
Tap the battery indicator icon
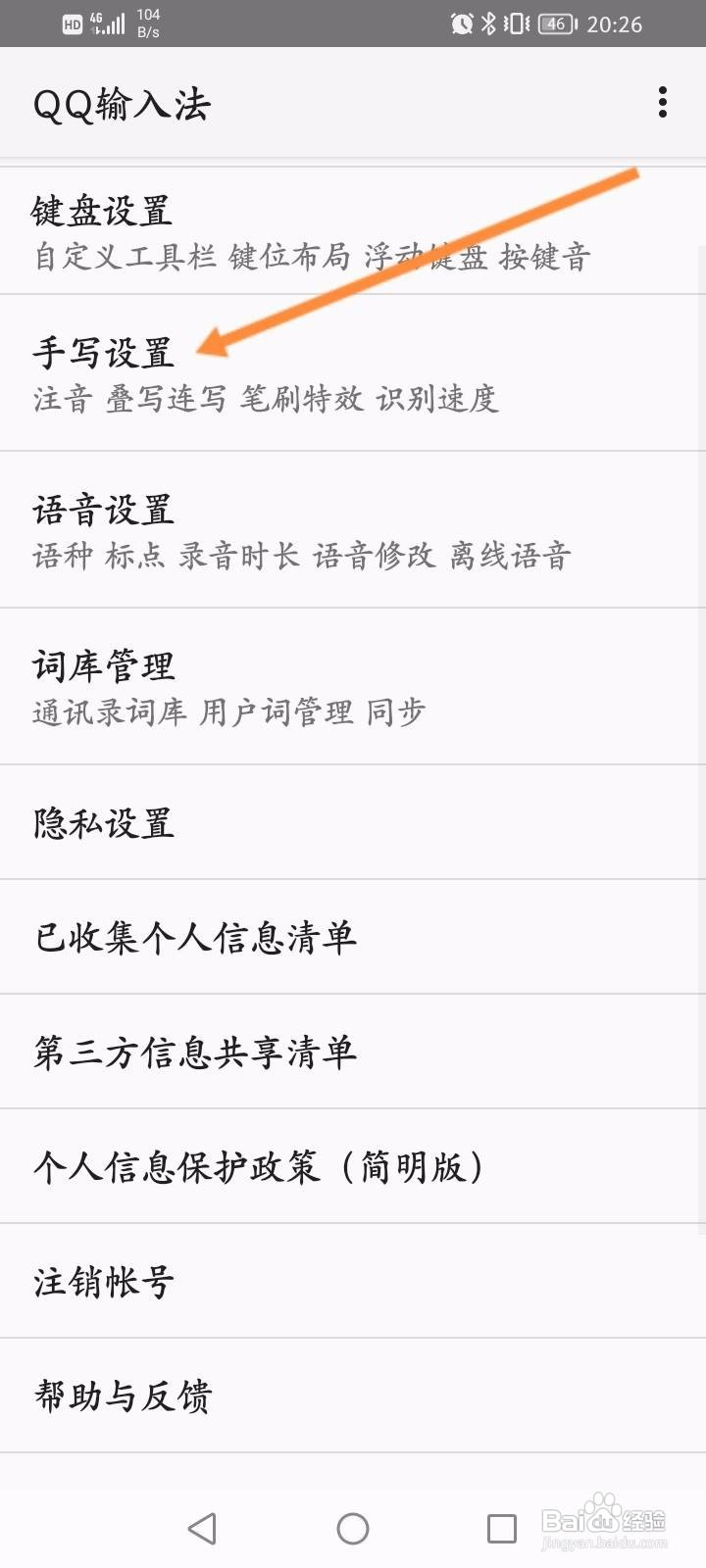point(554,24)
